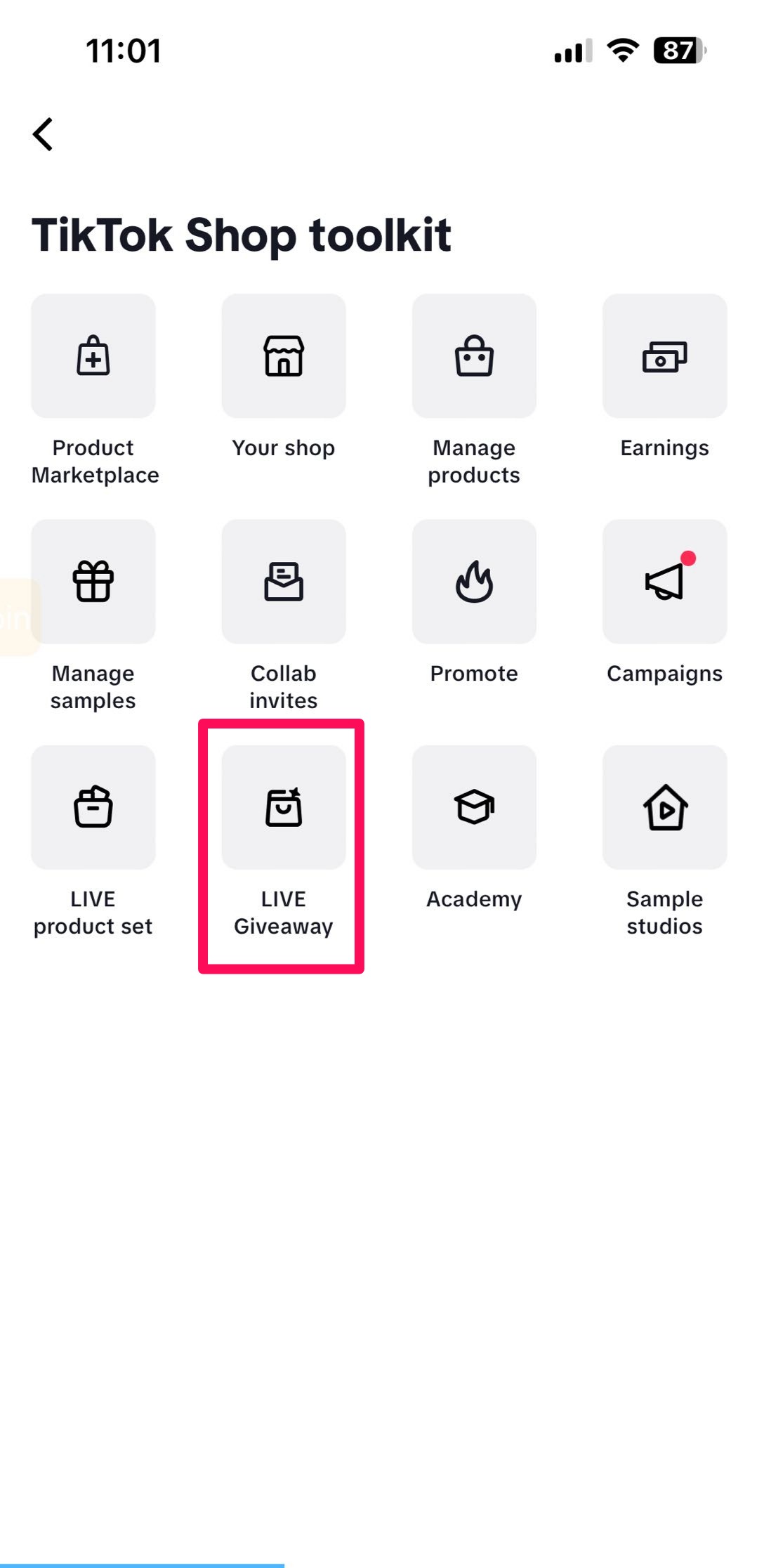Open LIVE product set
Screen dimensions: 757x1568
tap(93, 807)
